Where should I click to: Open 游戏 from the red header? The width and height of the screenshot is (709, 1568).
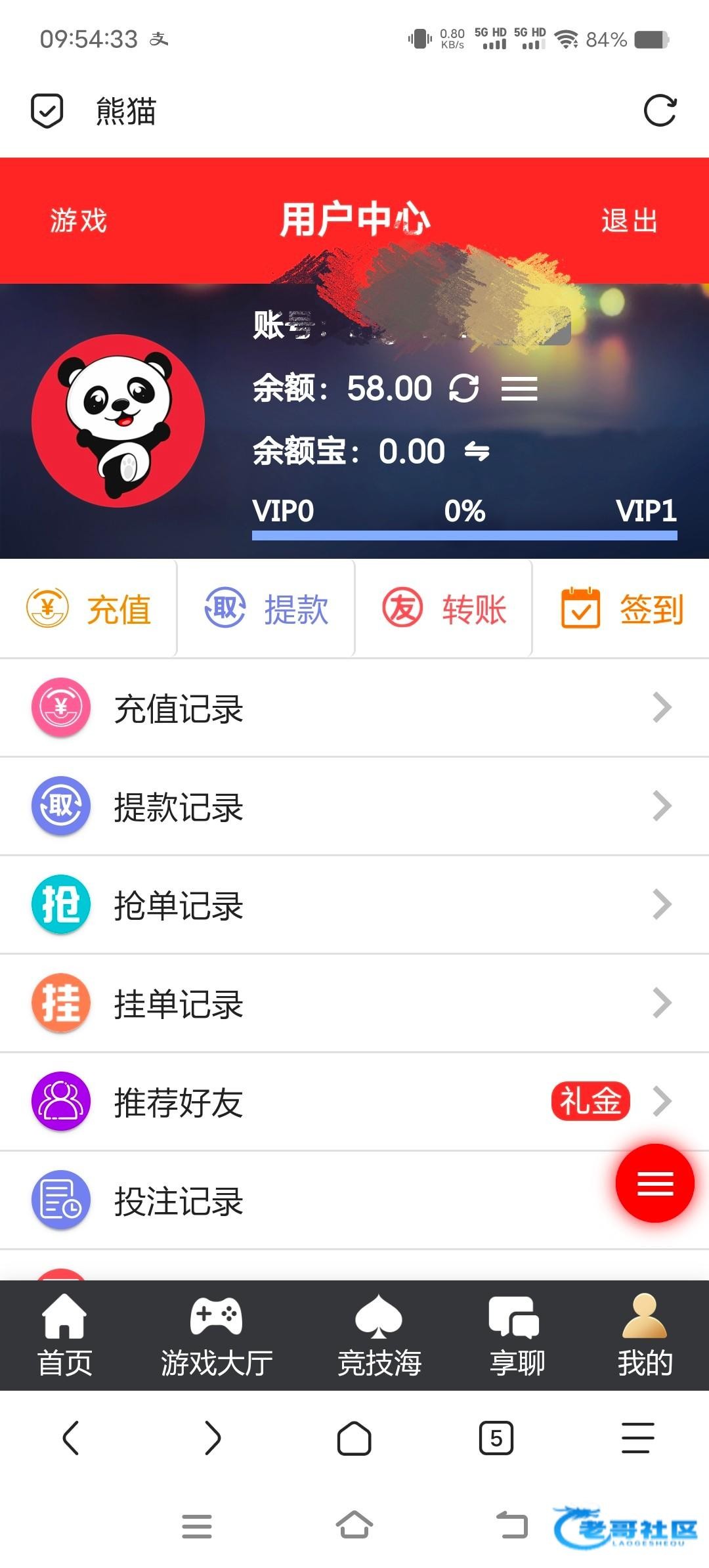pos(79,221)
